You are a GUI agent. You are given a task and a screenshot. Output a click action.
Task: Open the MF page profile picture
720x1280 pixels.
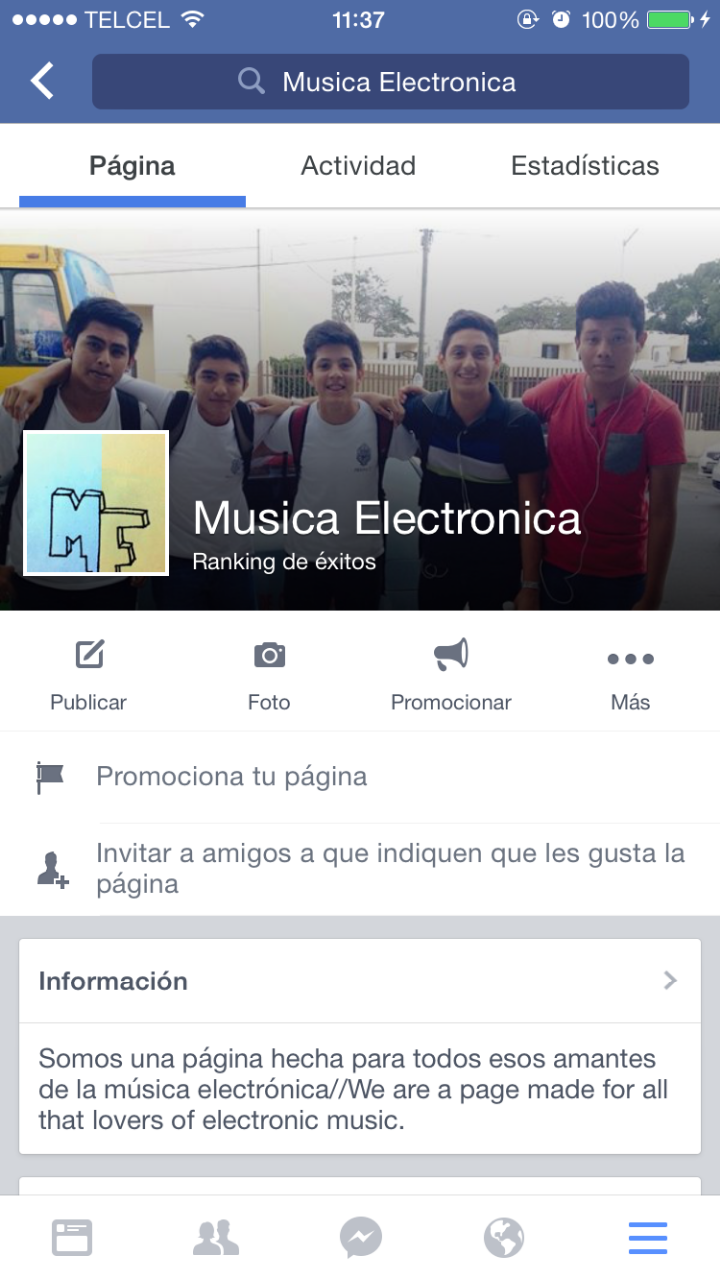click(x=96, y=503)
